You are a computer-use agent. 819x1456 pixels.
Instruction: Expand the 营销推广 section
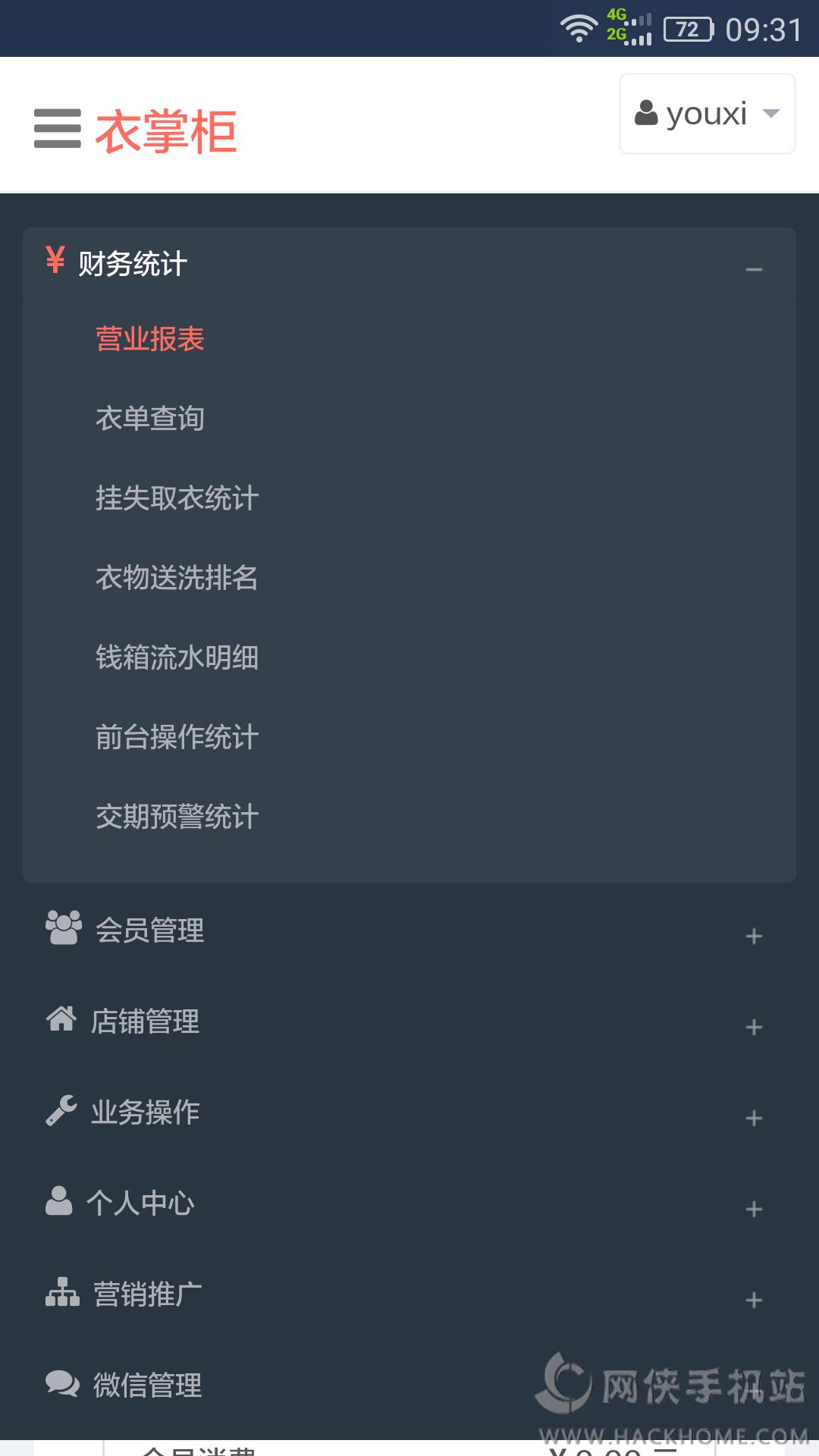[x=409, y=1295]
